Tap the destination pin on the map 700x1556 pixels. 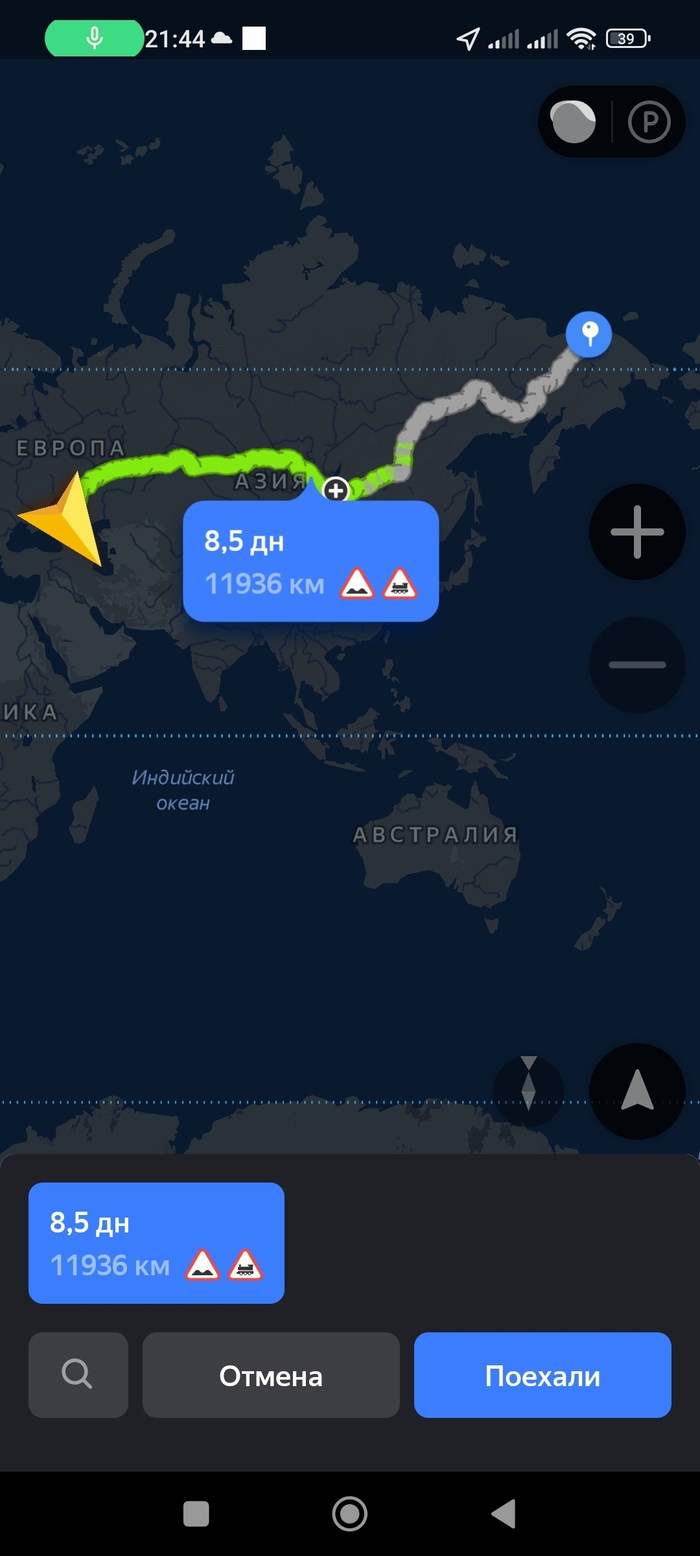tap(589, 331)
